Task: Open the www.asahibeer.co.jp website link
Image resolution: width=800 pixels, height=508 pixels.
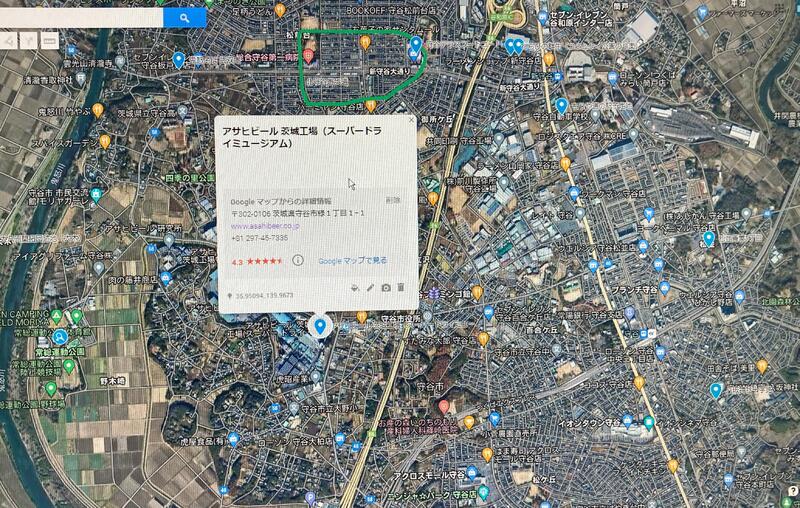Action: pos(265,226)
